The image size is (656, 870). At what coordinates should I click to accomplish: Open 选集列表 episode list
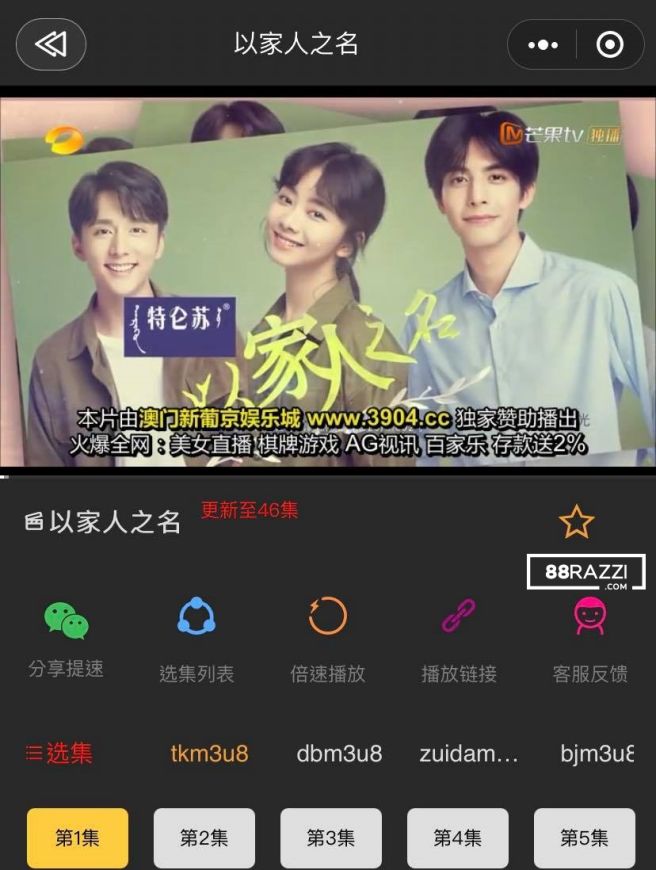tap(197, 638)
